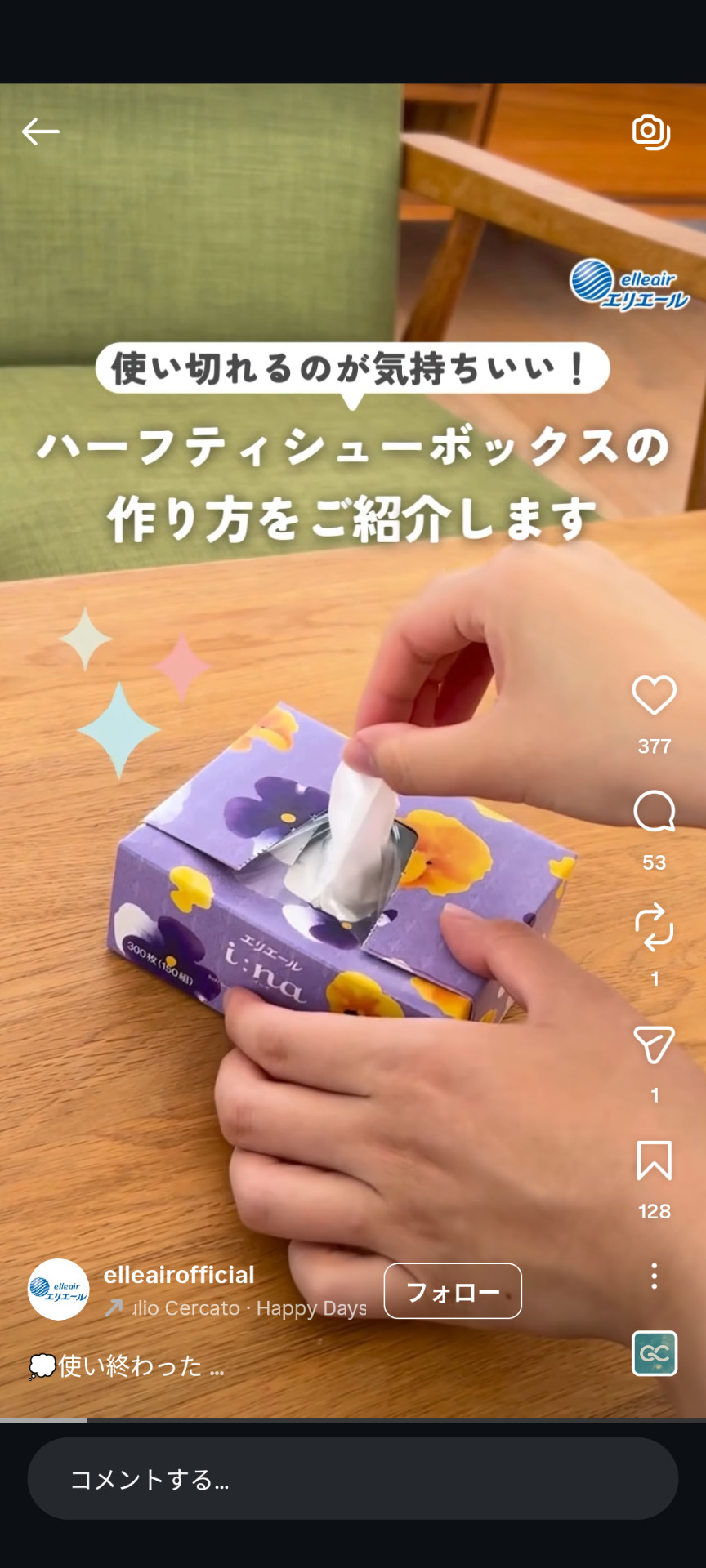This screenshot has width=706, height=1568.
Task: Open the three-dot more options menu
Action: (654, 1276)
